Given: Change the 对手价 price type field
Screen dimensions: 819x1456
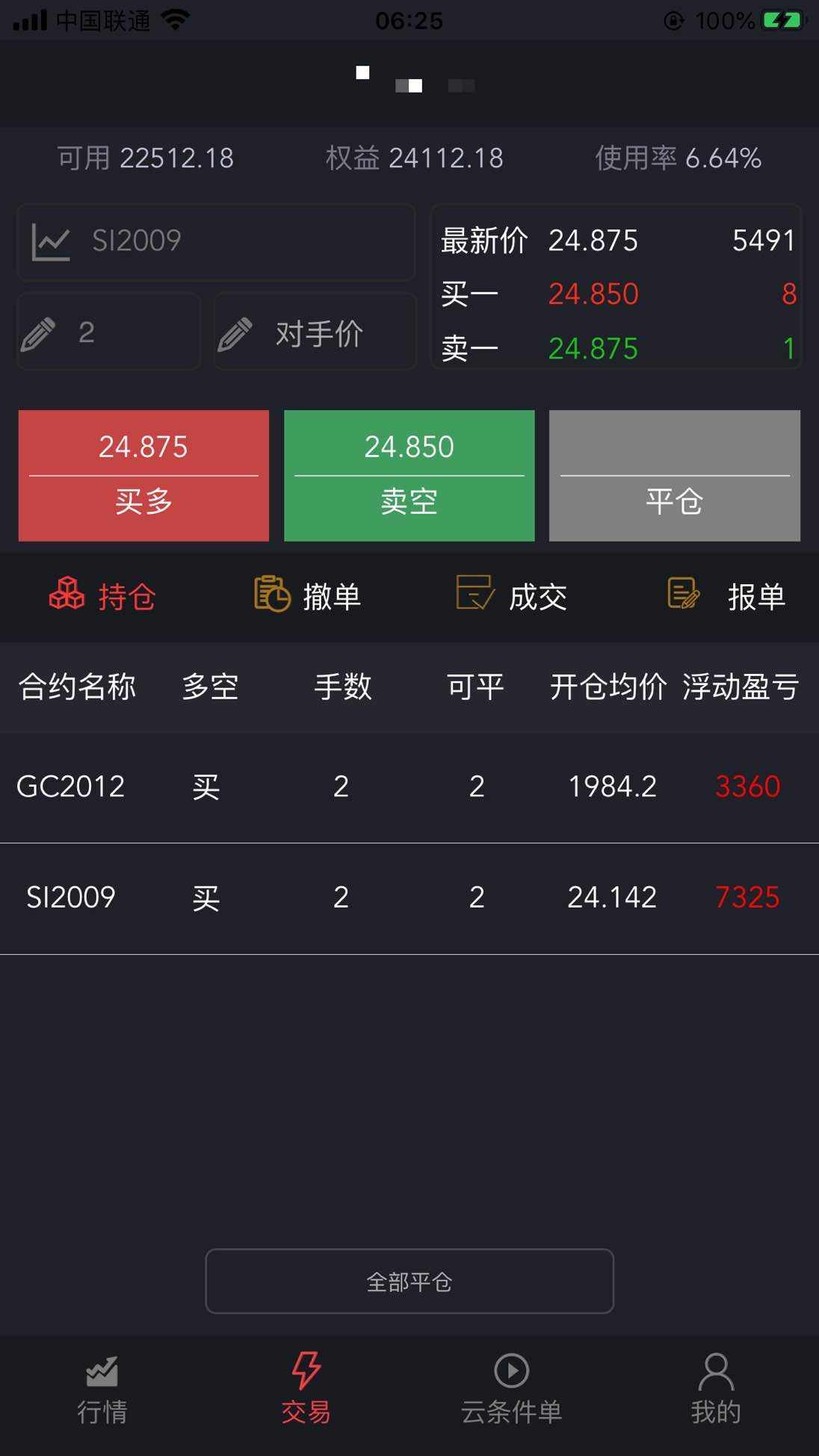Looking at the screenshot, I should point(315,332).
